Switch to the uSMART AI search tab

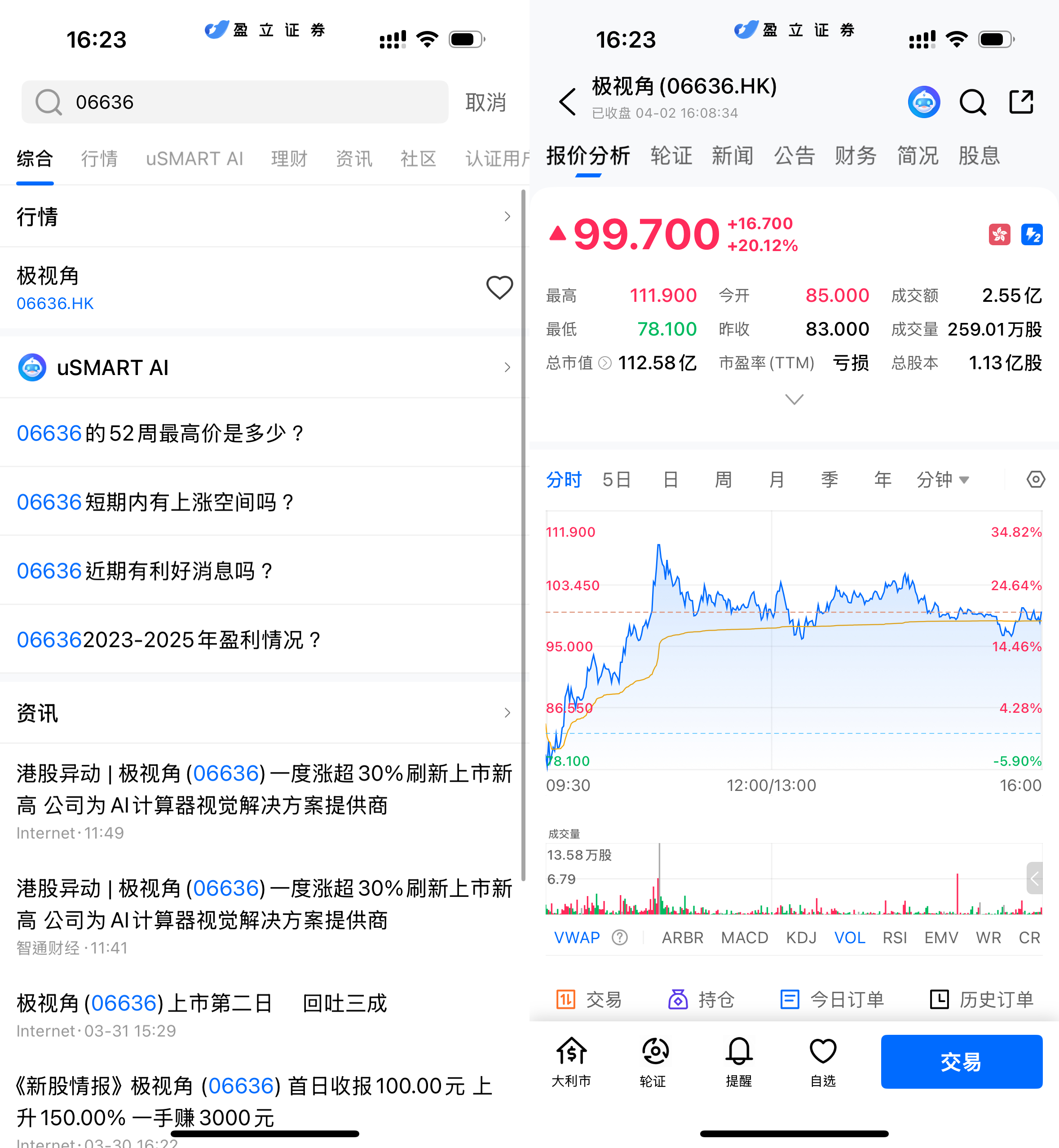[194, 158]
